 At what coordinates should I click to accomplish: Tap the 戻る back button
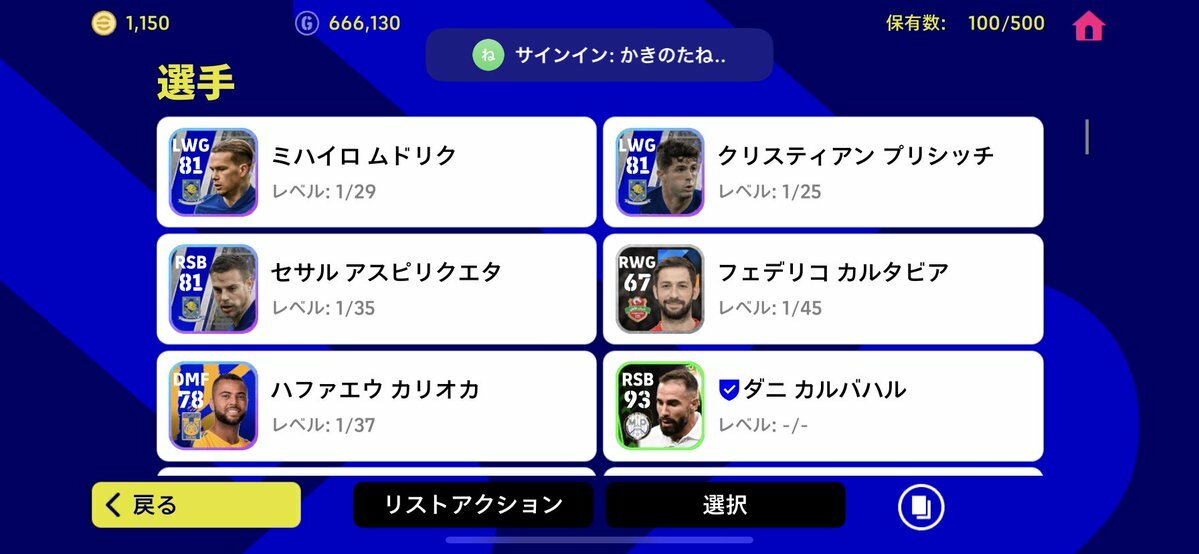click(x=196, y=505)
